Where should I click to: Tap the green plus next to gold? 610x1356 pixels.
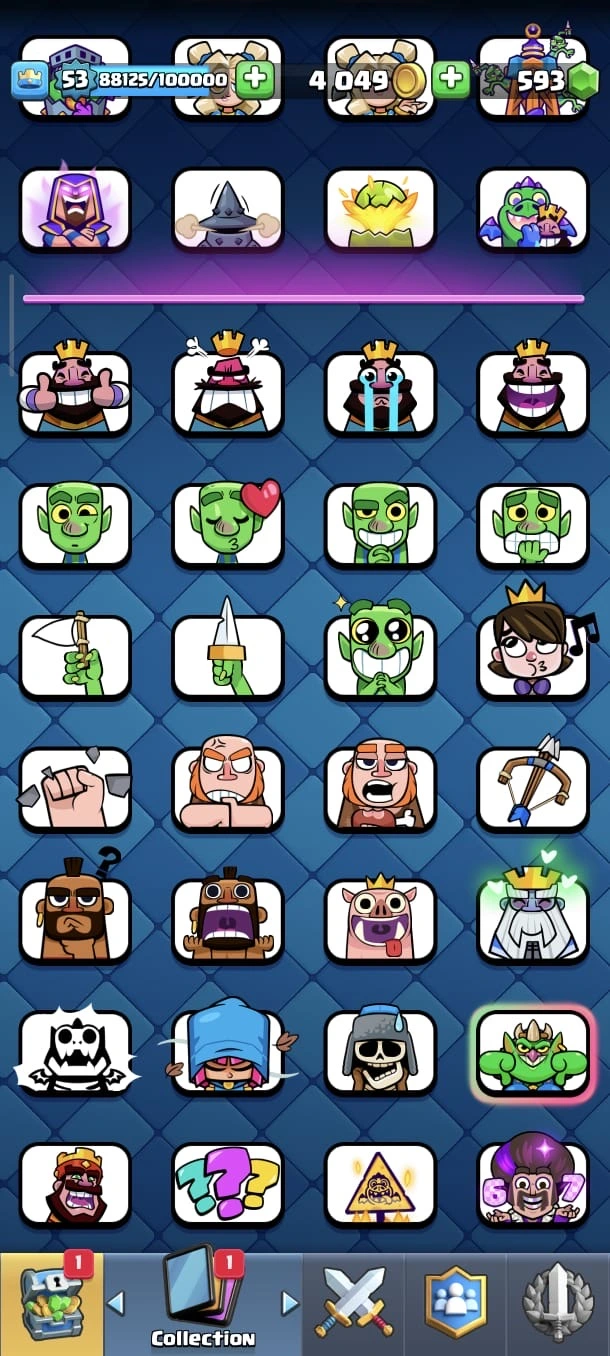[x=450, y=79]
